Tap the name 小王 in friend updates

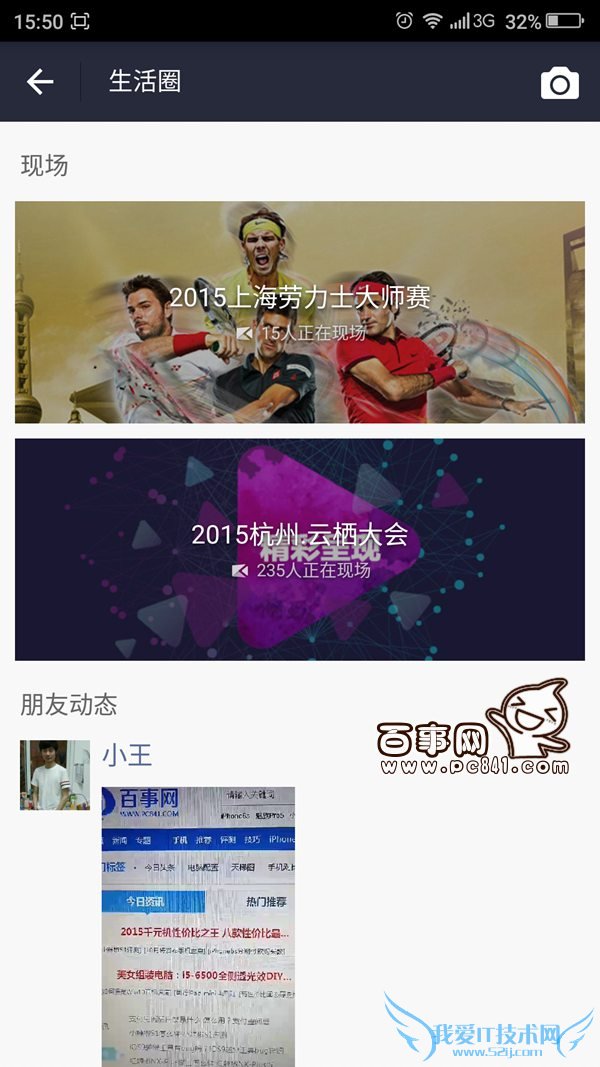[127, 754]
